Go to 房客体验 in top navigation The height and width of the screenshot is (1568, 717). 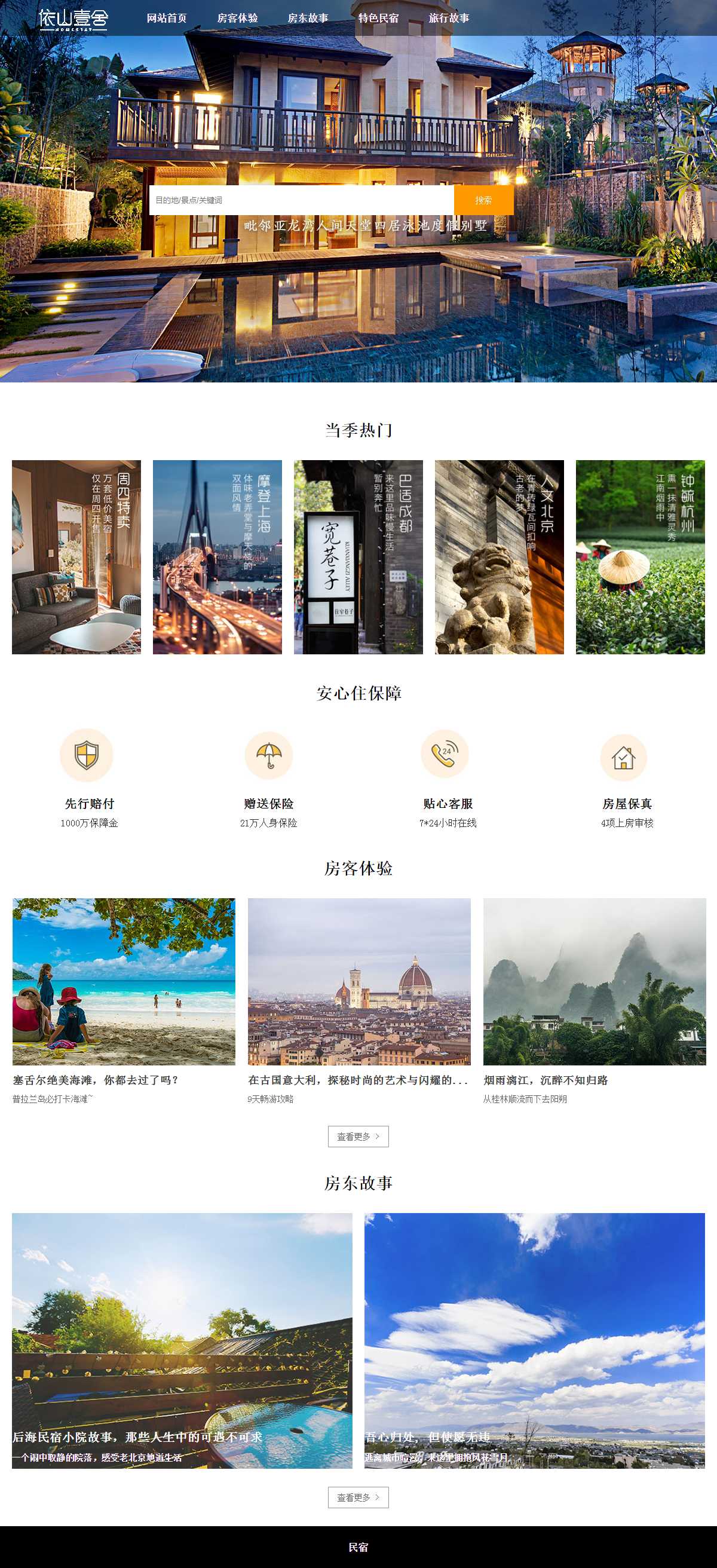[x=237, y=19]
